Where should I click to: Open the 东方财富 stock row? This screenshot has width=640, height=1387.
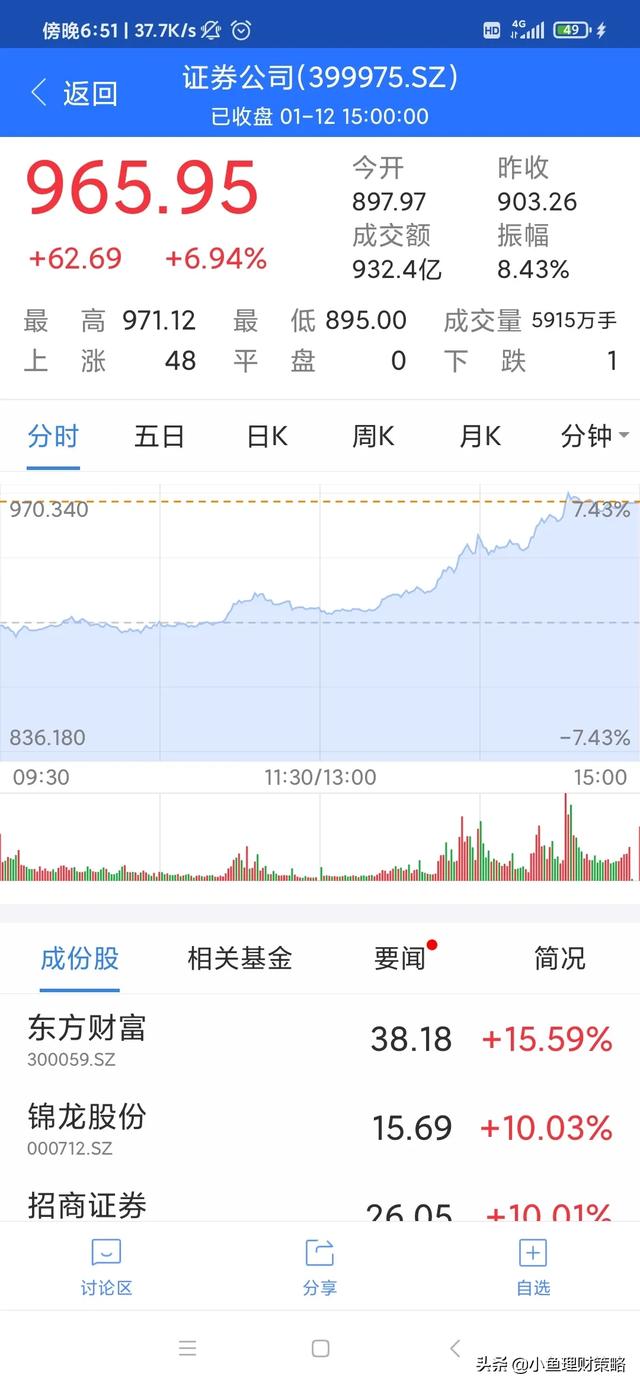tap(320, 1039)
